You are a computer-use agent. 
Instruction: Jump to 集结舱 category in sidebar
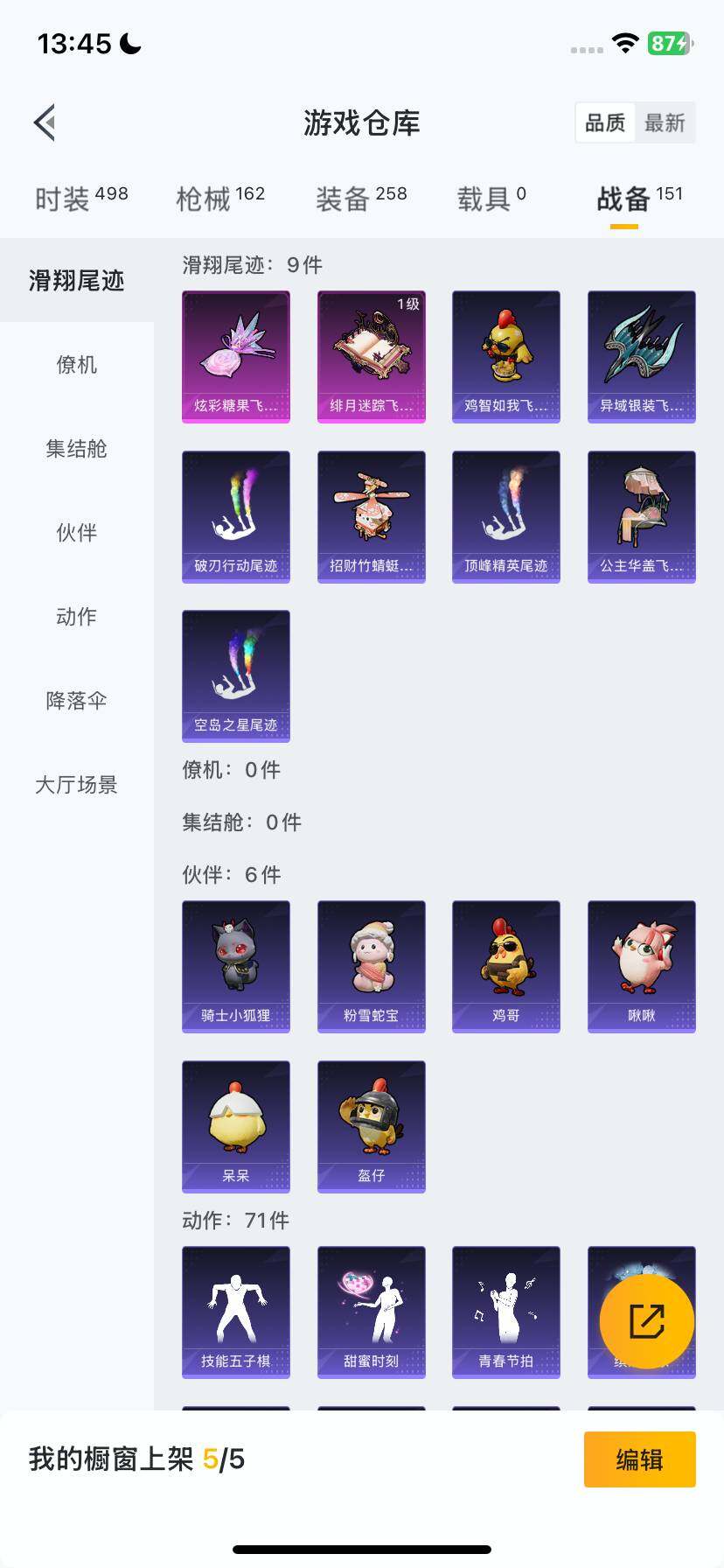77,448
